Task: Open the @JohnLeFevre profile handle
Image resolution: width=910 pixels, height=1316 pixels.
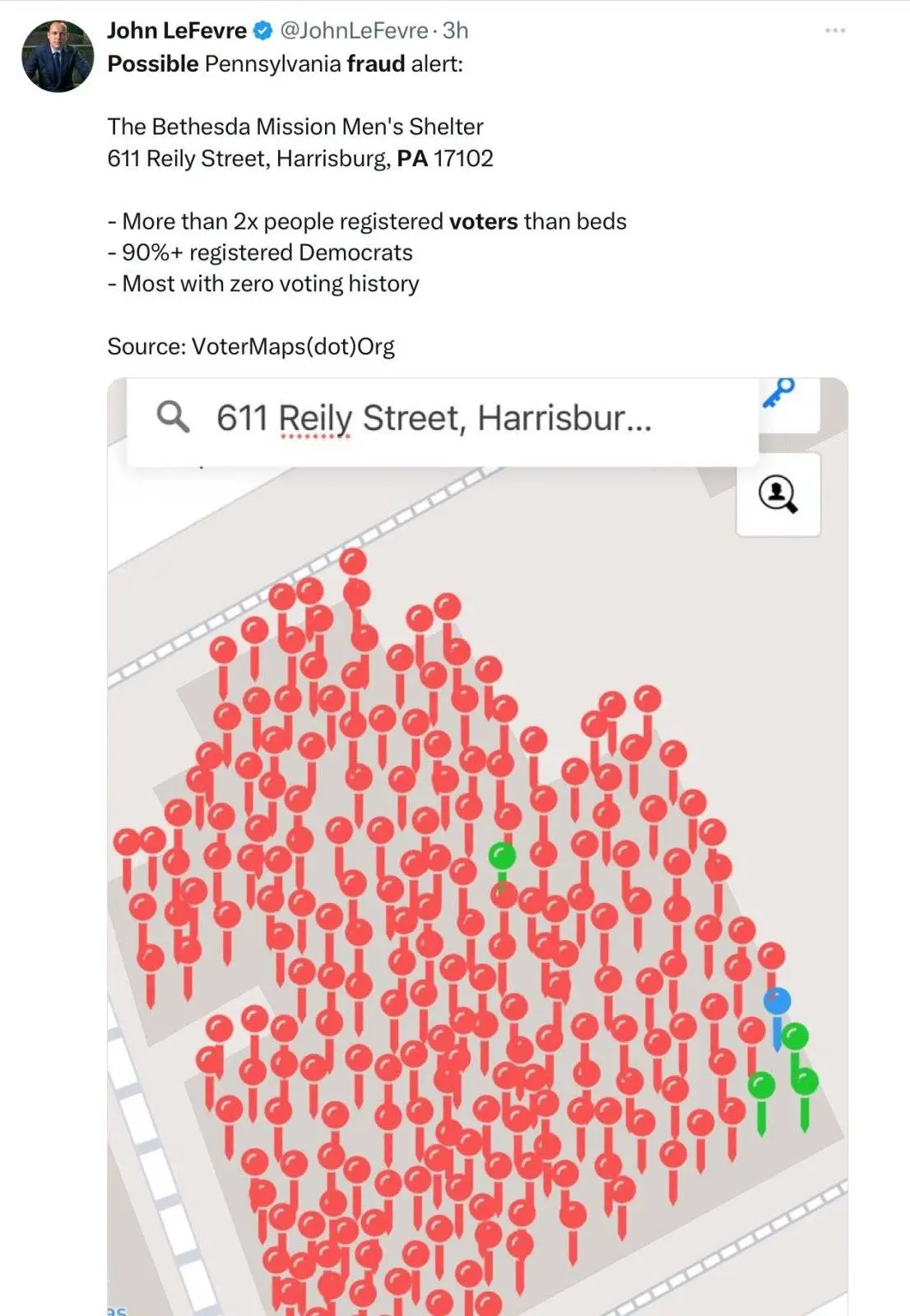Action: (354, 30)
